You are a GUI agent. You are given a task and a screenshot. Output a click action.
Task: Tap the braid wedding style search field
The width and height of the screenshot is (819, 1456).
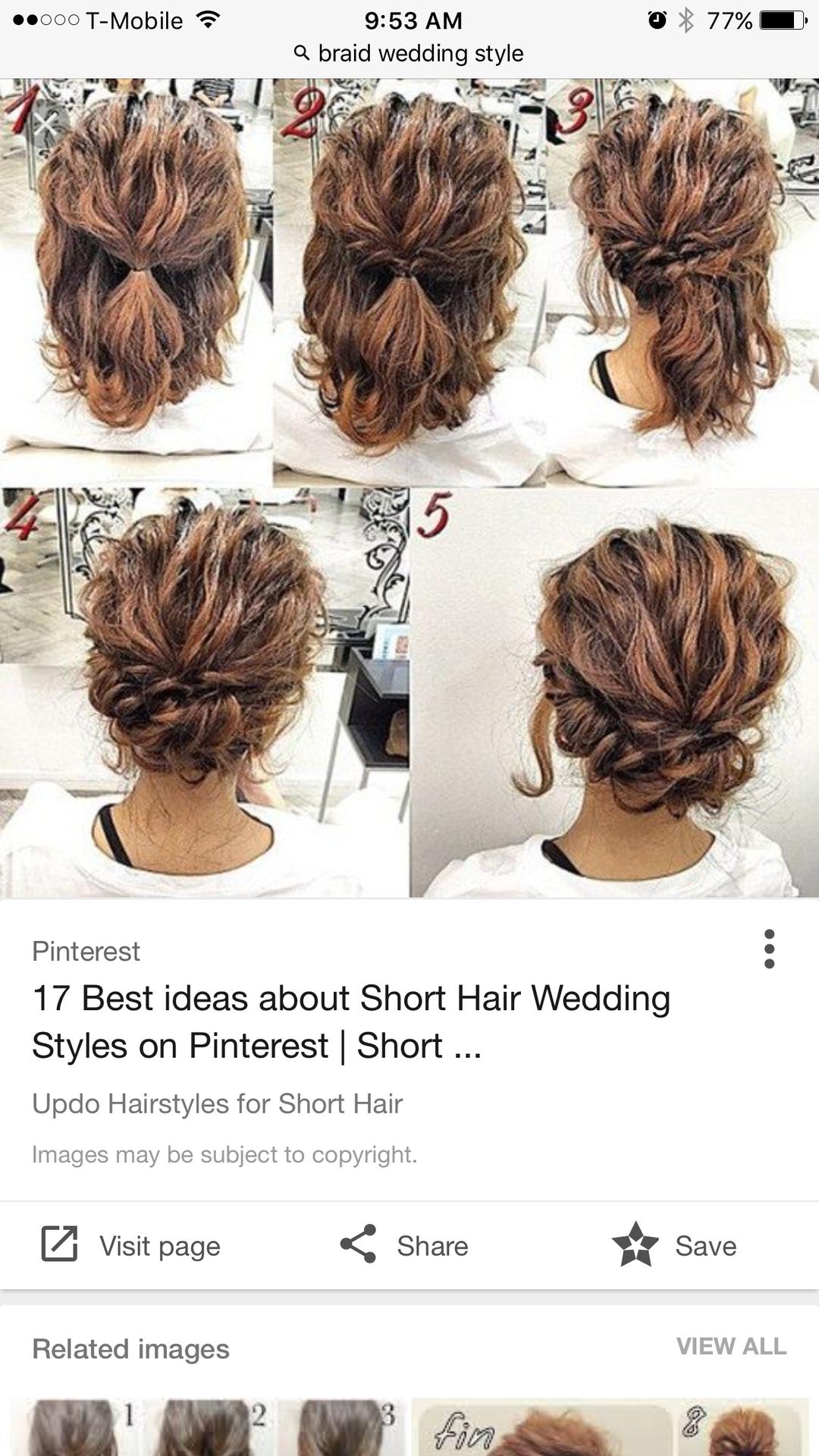409,53
